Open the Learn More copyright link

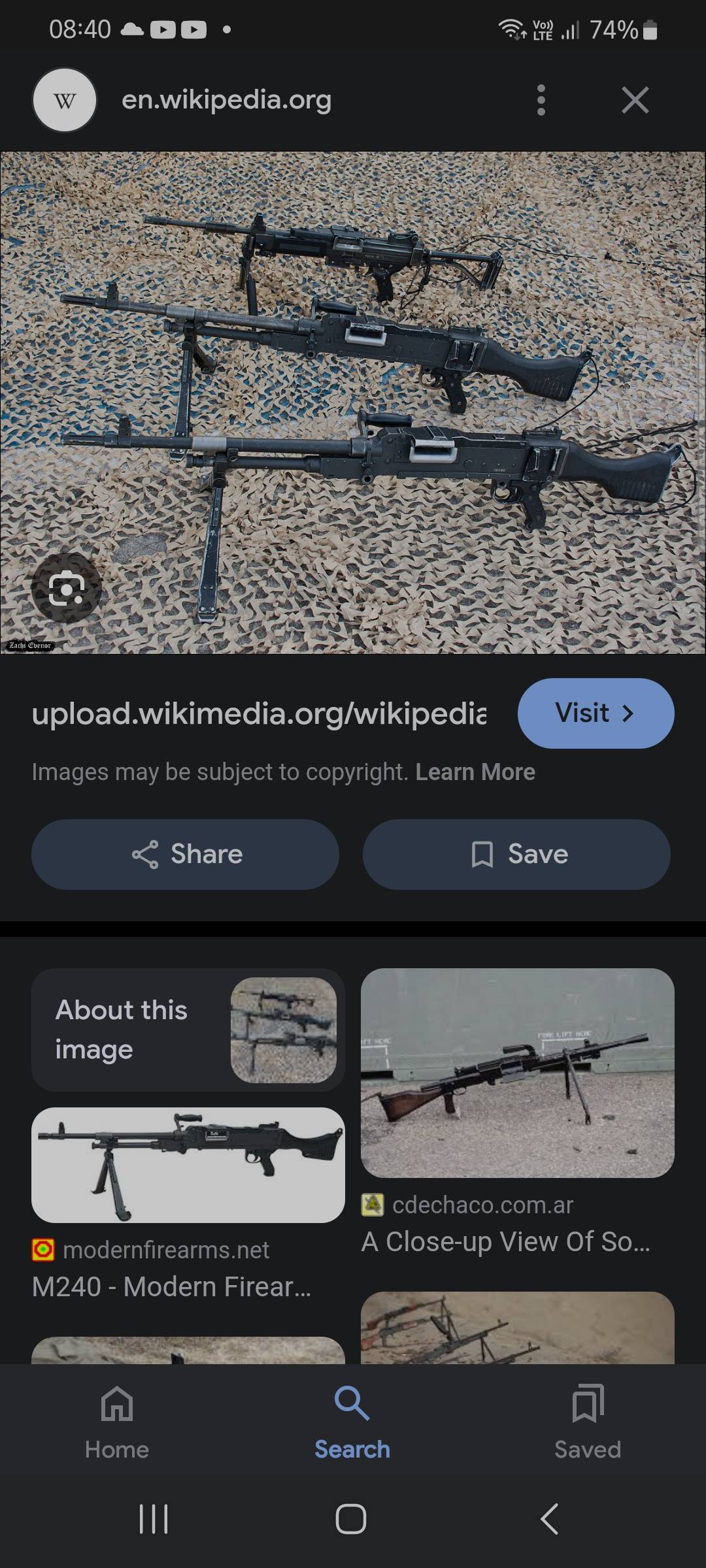475,772
